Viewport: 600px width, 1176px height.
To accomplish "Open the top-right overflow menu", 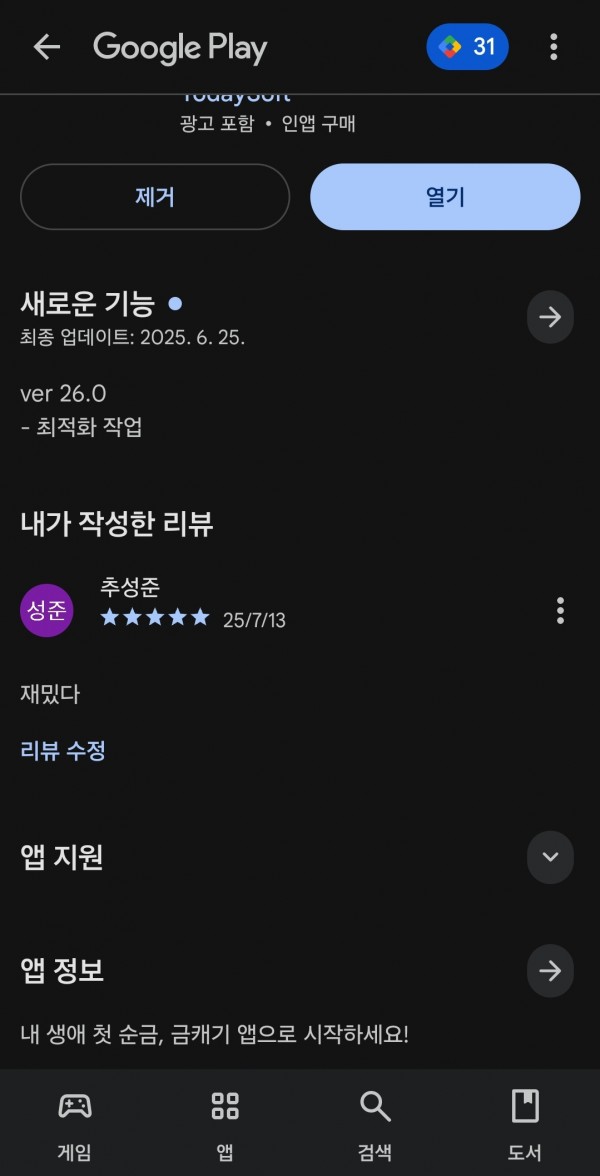I will coord(554,46).
